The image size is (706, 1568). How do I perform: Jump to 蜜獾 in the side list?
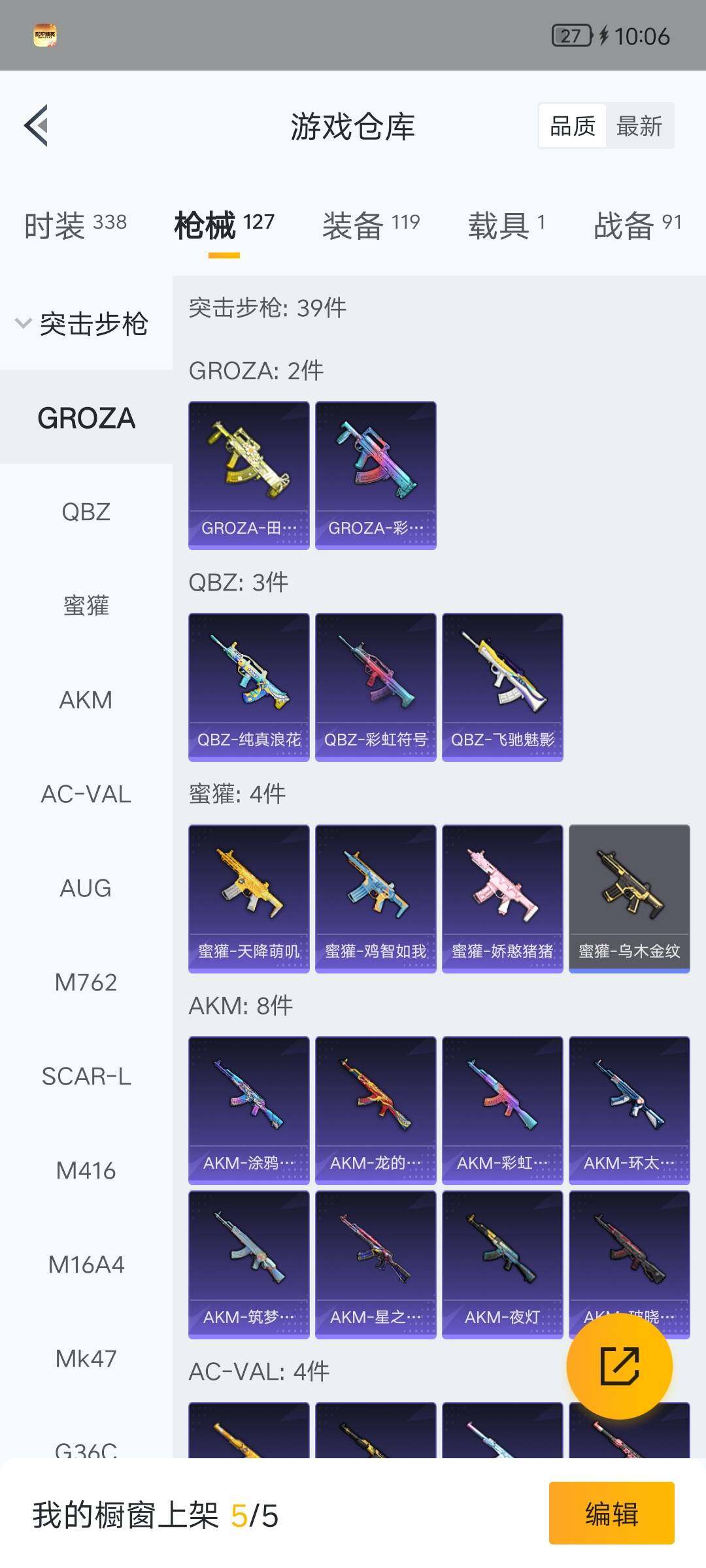pyautogui.click(x=86, y=606)
